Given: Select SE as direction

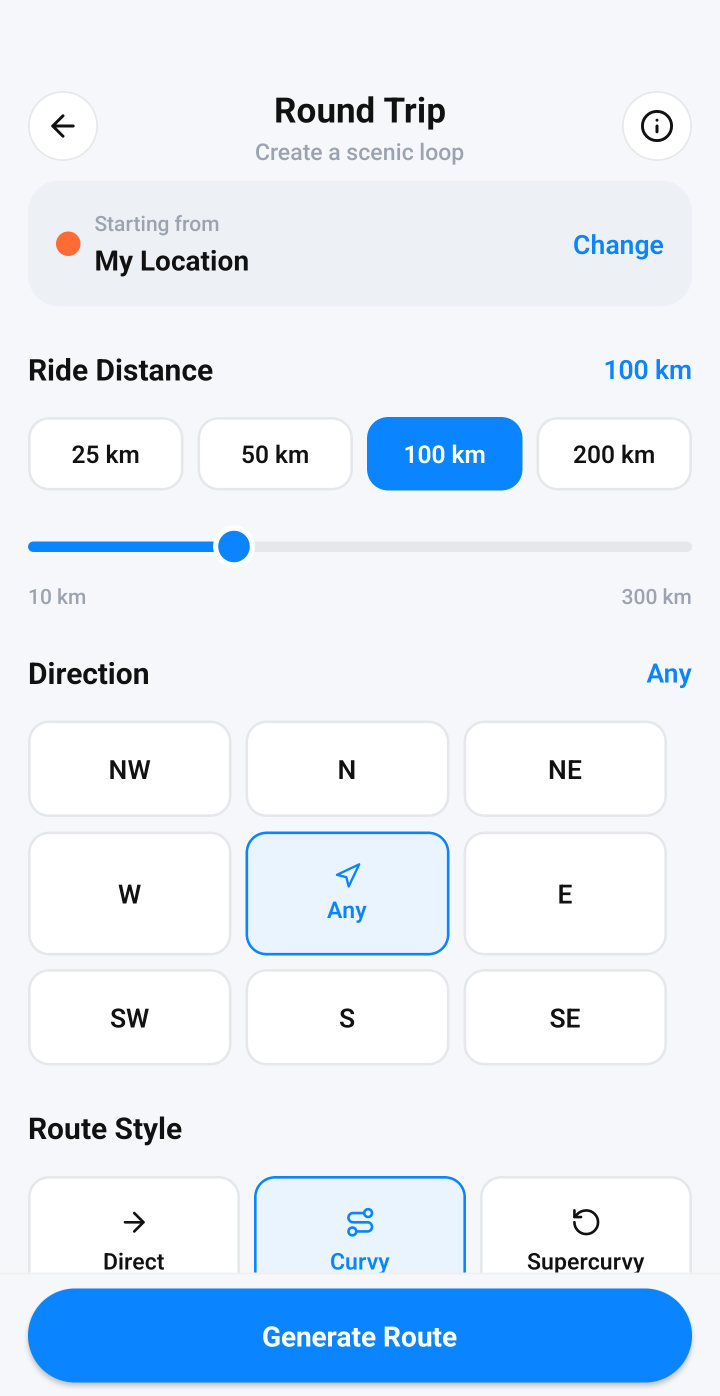Looking at the screenshot, I should (565, 1017).
